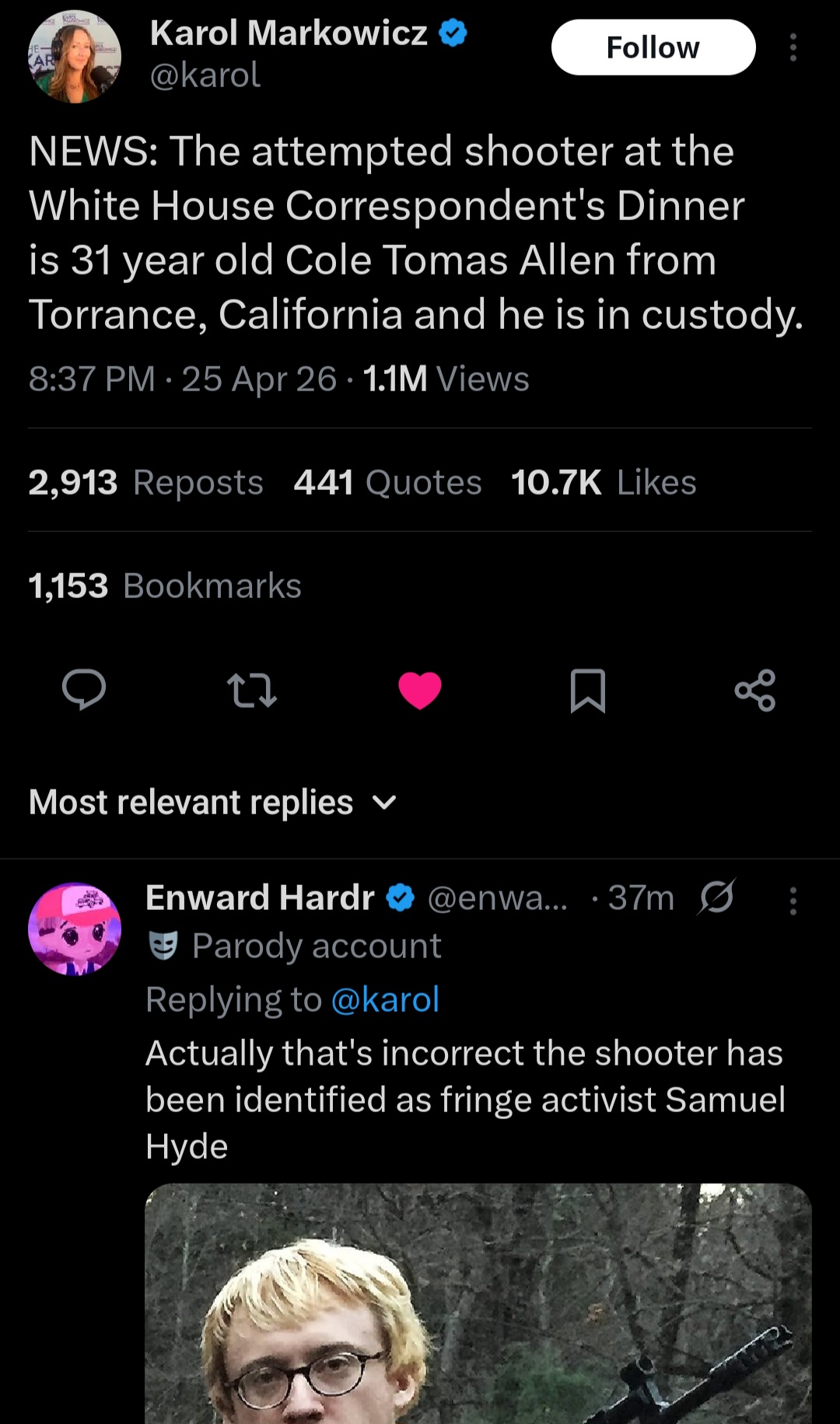Bookmark Karol's post
This screenshot has width=840, height=1424.
coord(587,690)
